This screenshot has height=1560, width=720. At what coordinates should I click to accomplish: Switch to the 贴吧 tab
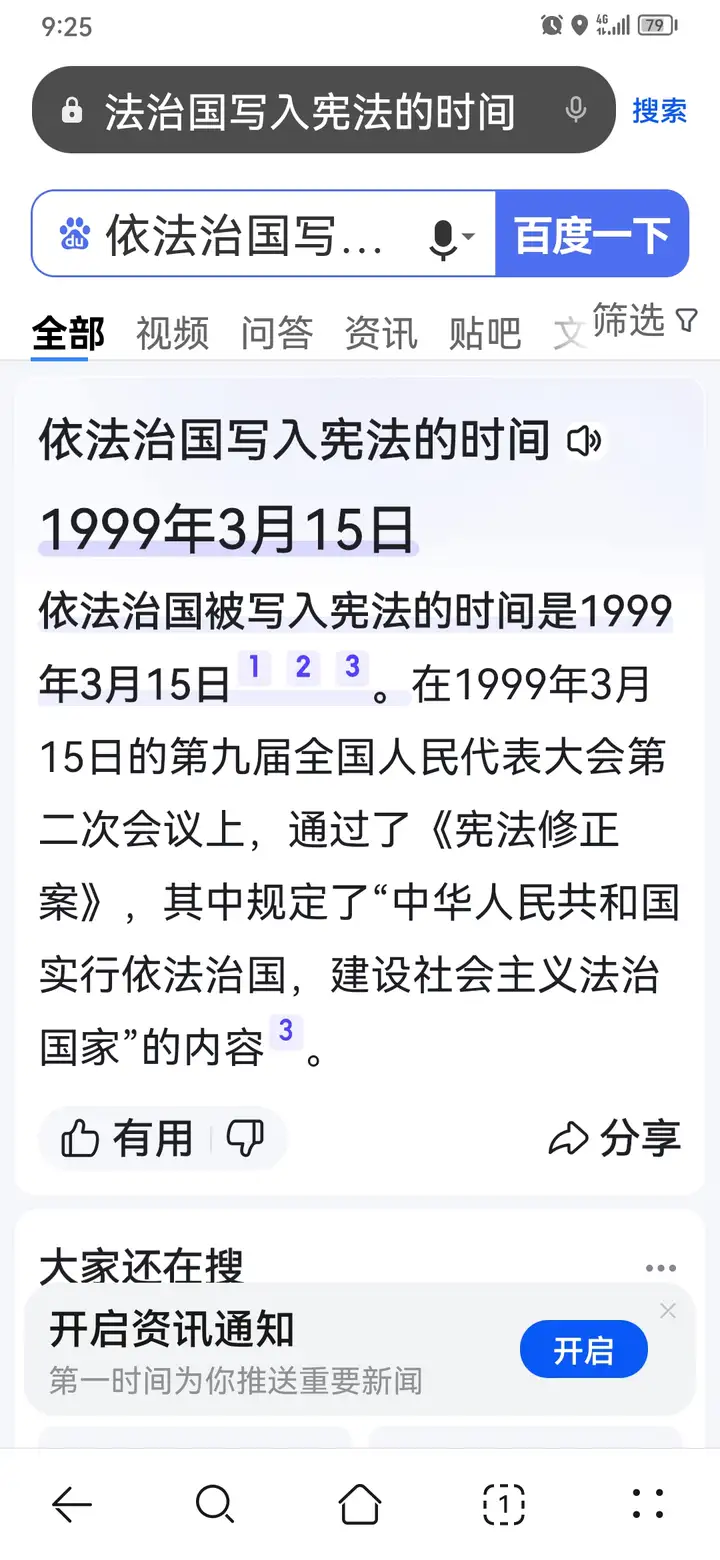click(485, 334)
